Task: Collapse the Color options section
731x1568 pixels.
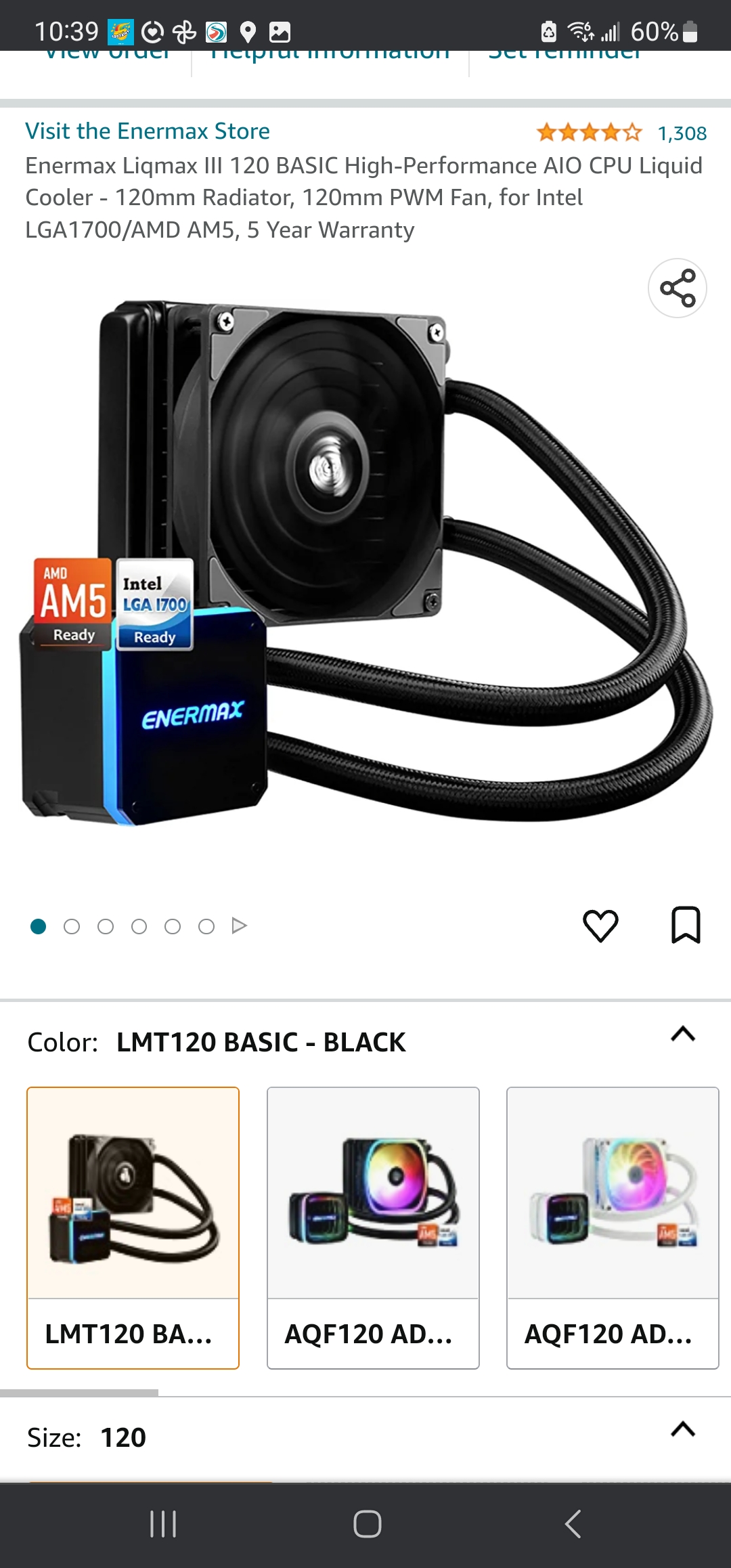Action: [x=682, y=1034]
